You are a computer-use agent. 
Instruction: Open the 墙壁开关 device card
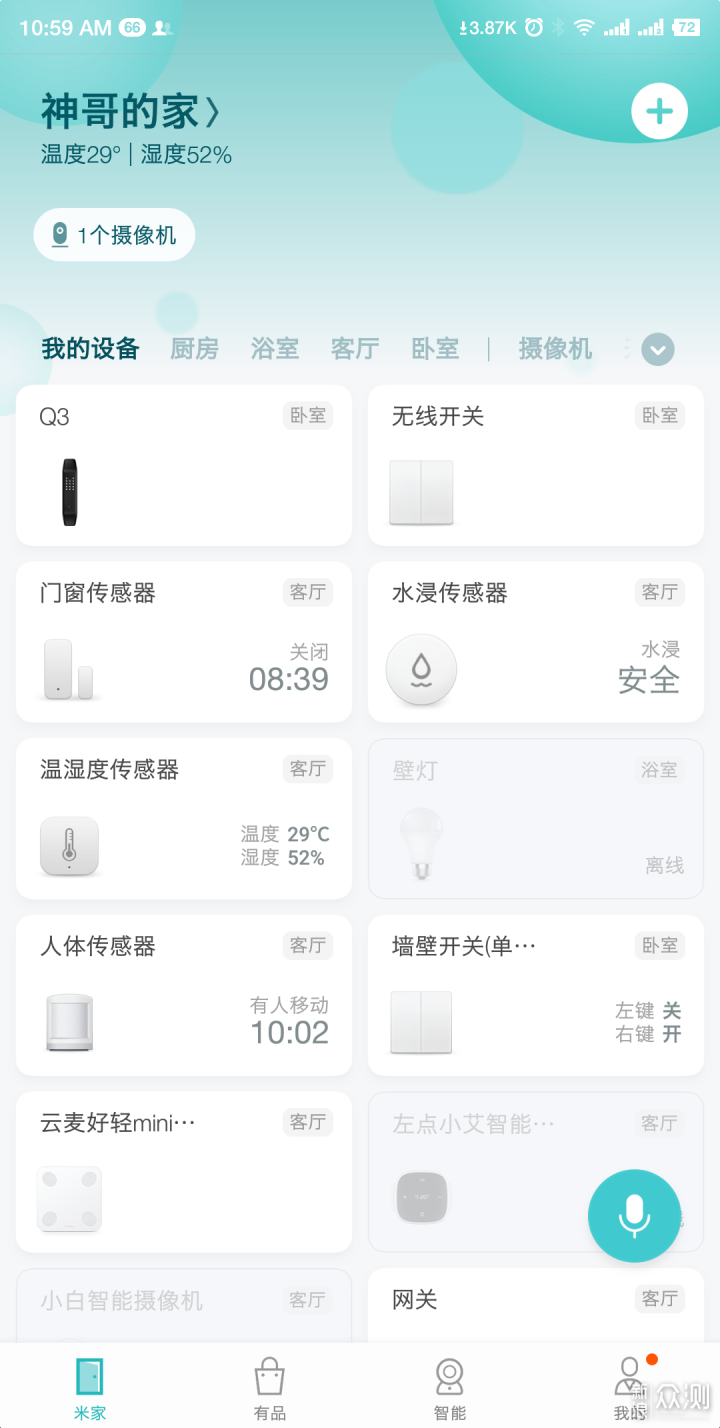click(536, 995)
